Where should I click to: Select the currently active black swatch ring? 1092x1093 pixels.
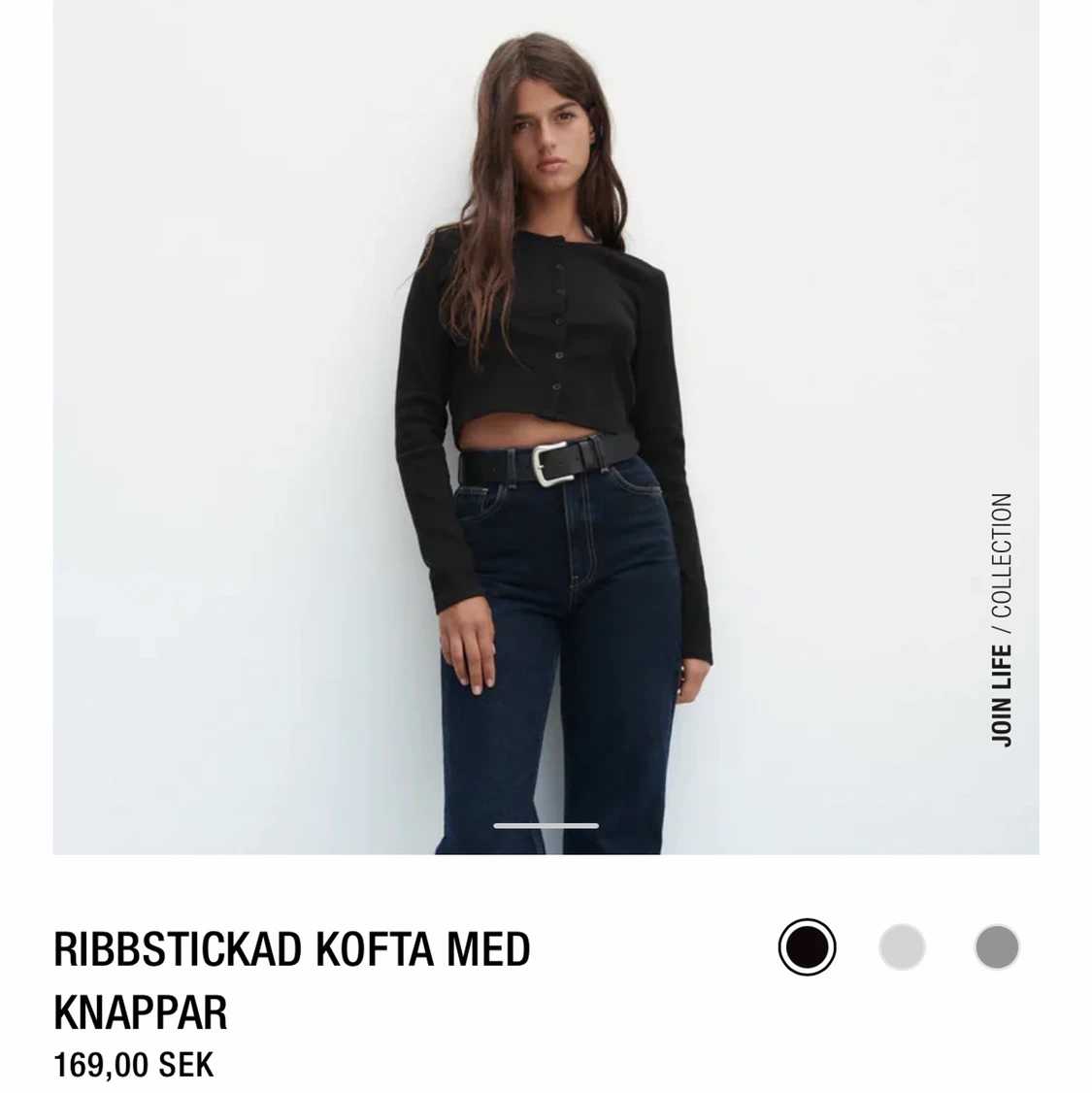805,949
